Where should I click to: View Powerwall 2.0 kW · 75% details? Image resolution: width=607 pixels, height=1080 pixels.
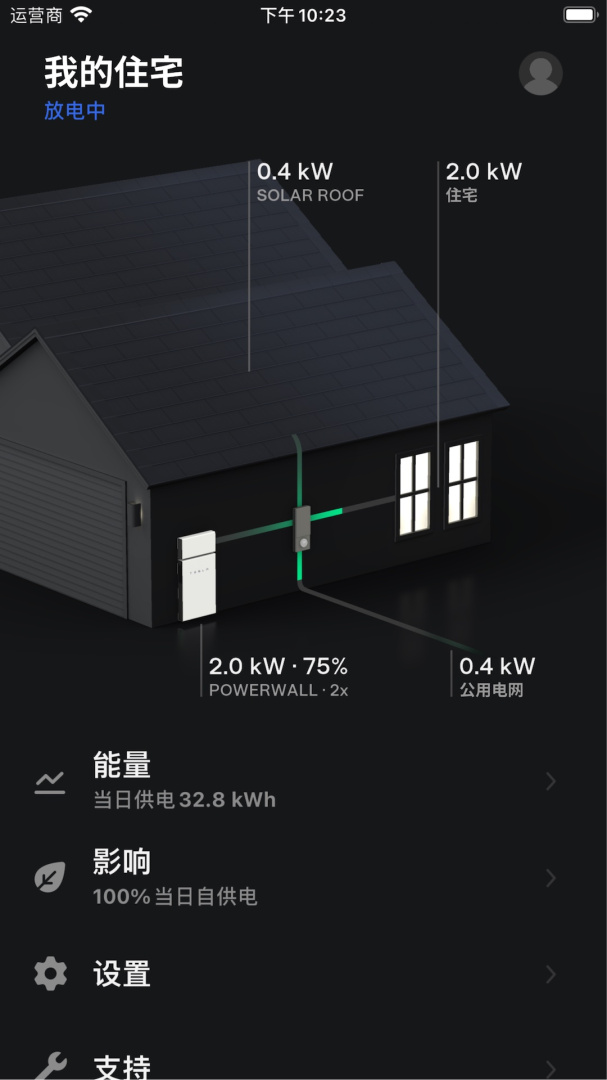click(x=278, y=676)
